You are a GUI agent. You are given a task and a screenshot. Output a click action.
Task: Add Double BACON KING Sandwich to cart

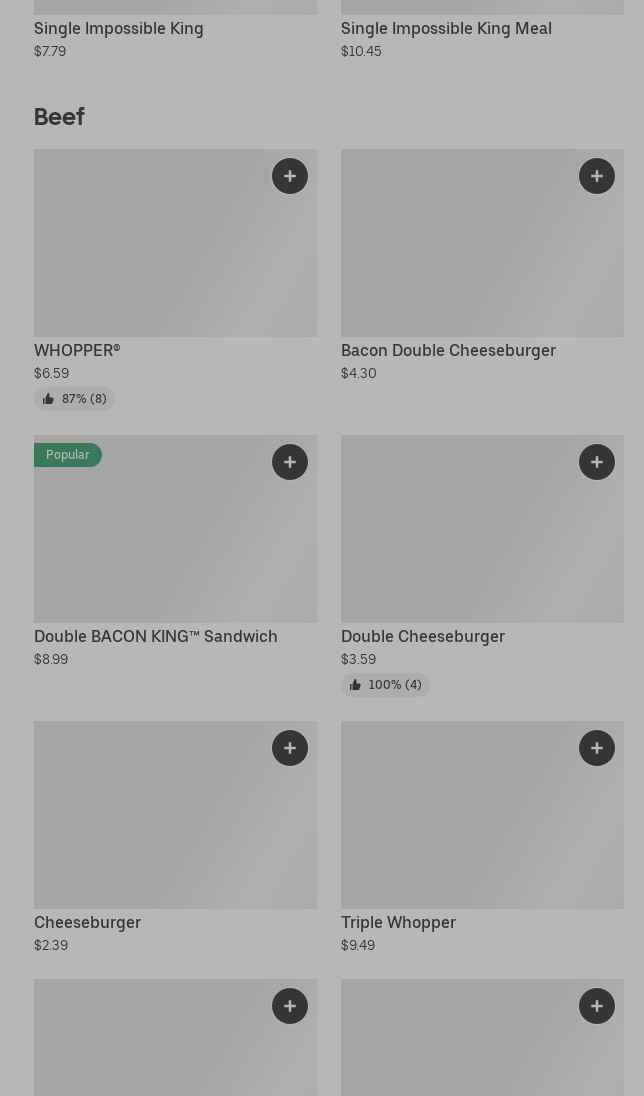pyautogui.click(x=290, y=462)
